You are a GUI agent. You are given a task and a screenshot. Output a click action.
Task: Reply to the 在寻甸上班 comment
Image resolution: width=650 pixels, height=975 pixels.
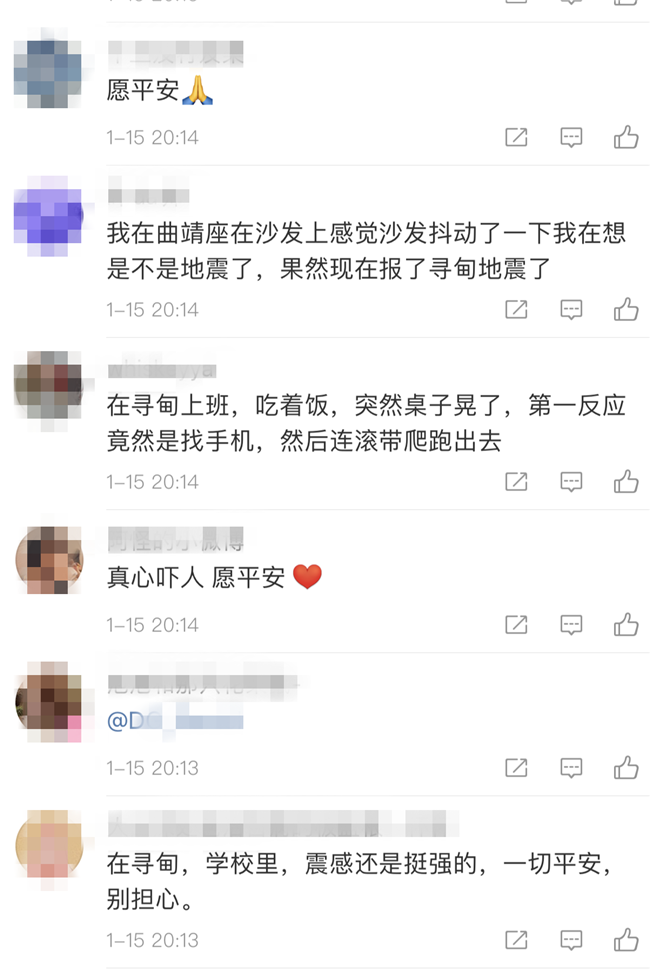click(571, 482)
